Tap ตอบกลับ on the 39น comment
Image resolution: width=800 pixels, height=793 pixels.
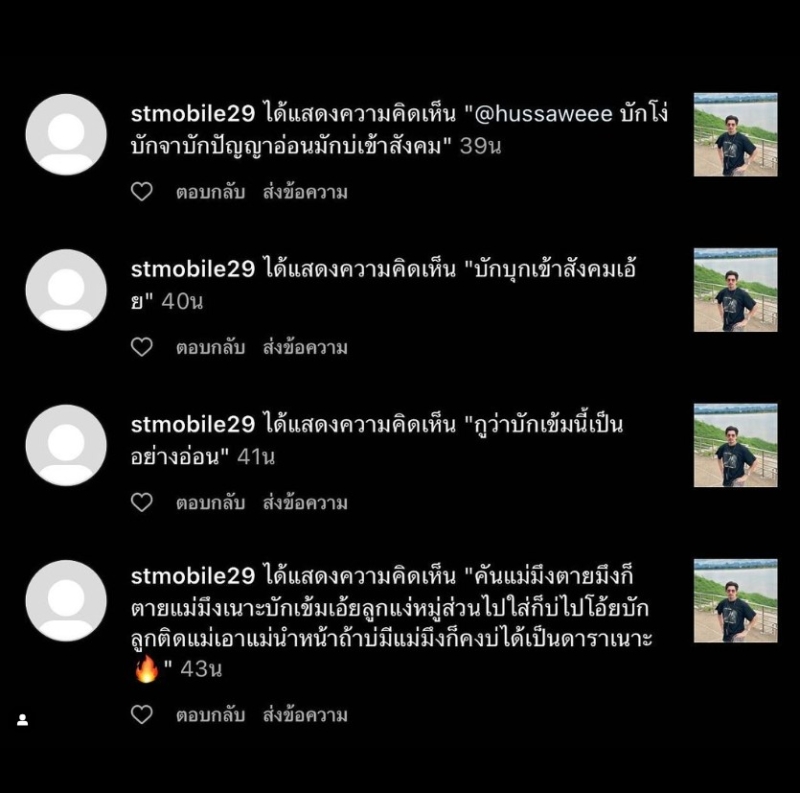(x=210, y=192)
